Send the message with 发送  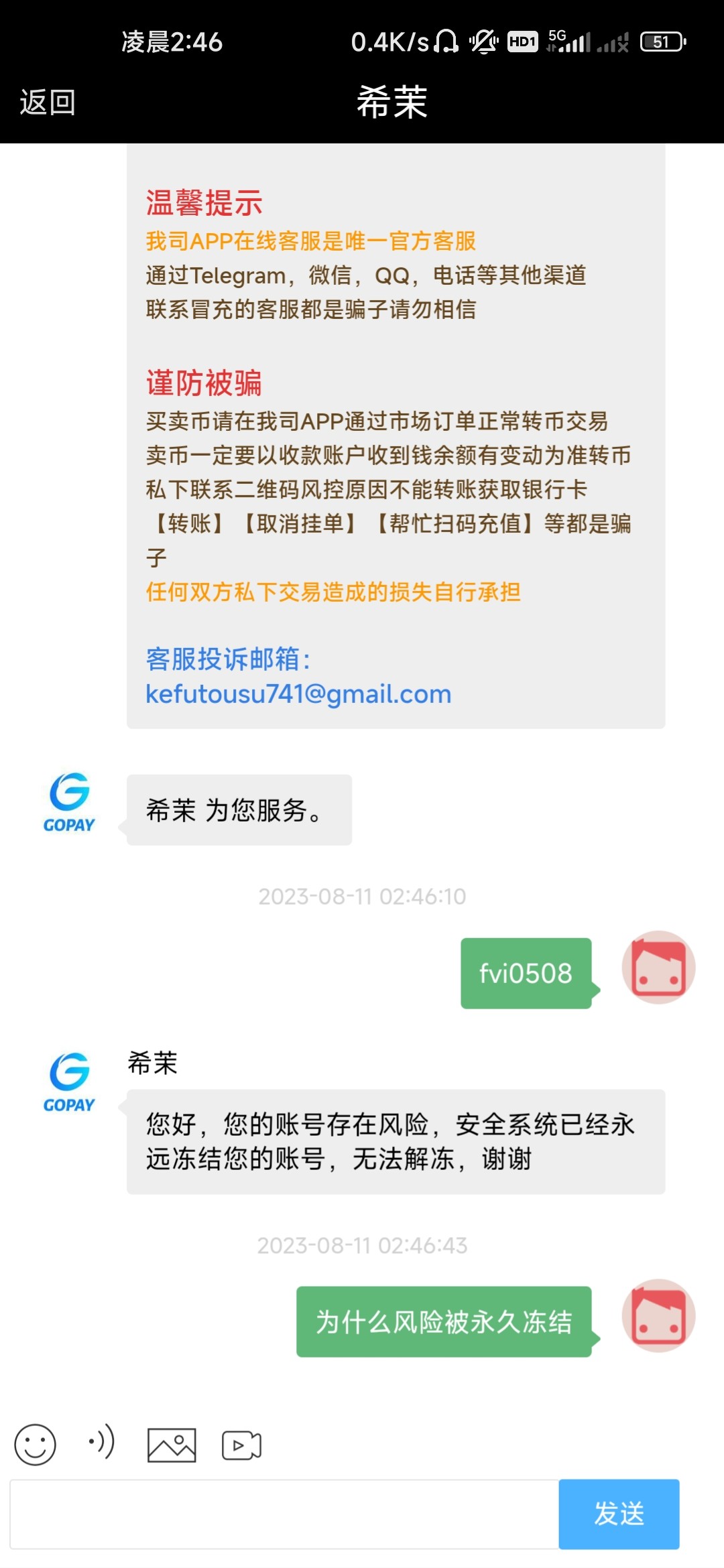click(x=618, y=1514)
